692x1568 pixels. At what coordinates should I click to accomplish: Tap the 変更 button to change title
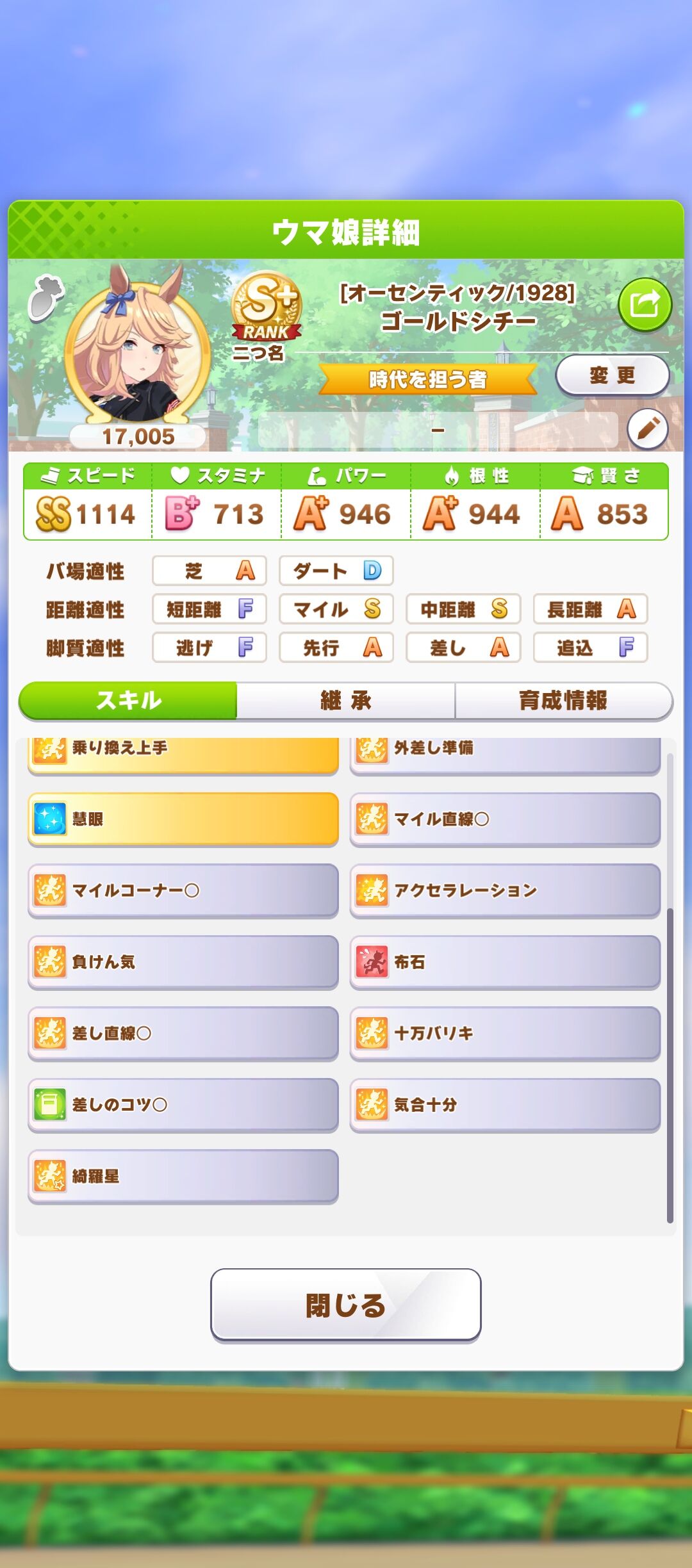(612, 375)
